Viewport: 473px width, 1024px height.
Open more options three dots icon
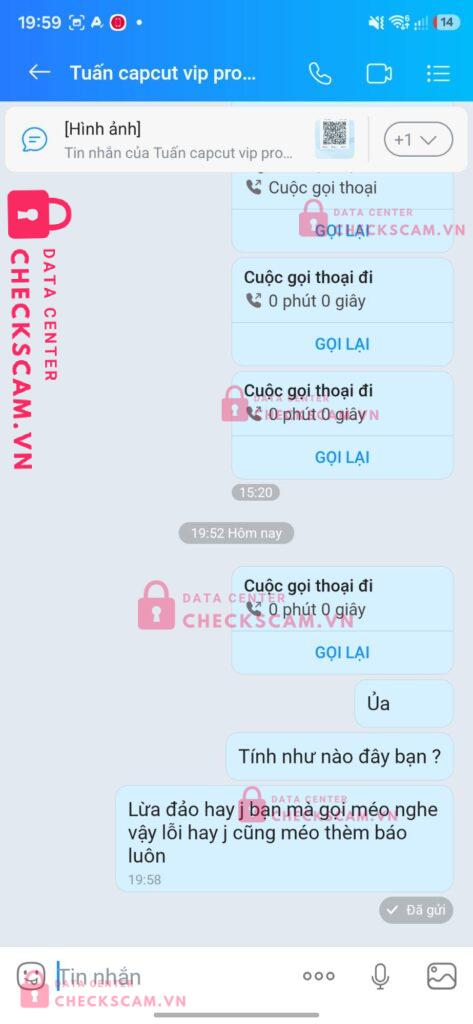(319, 976)
